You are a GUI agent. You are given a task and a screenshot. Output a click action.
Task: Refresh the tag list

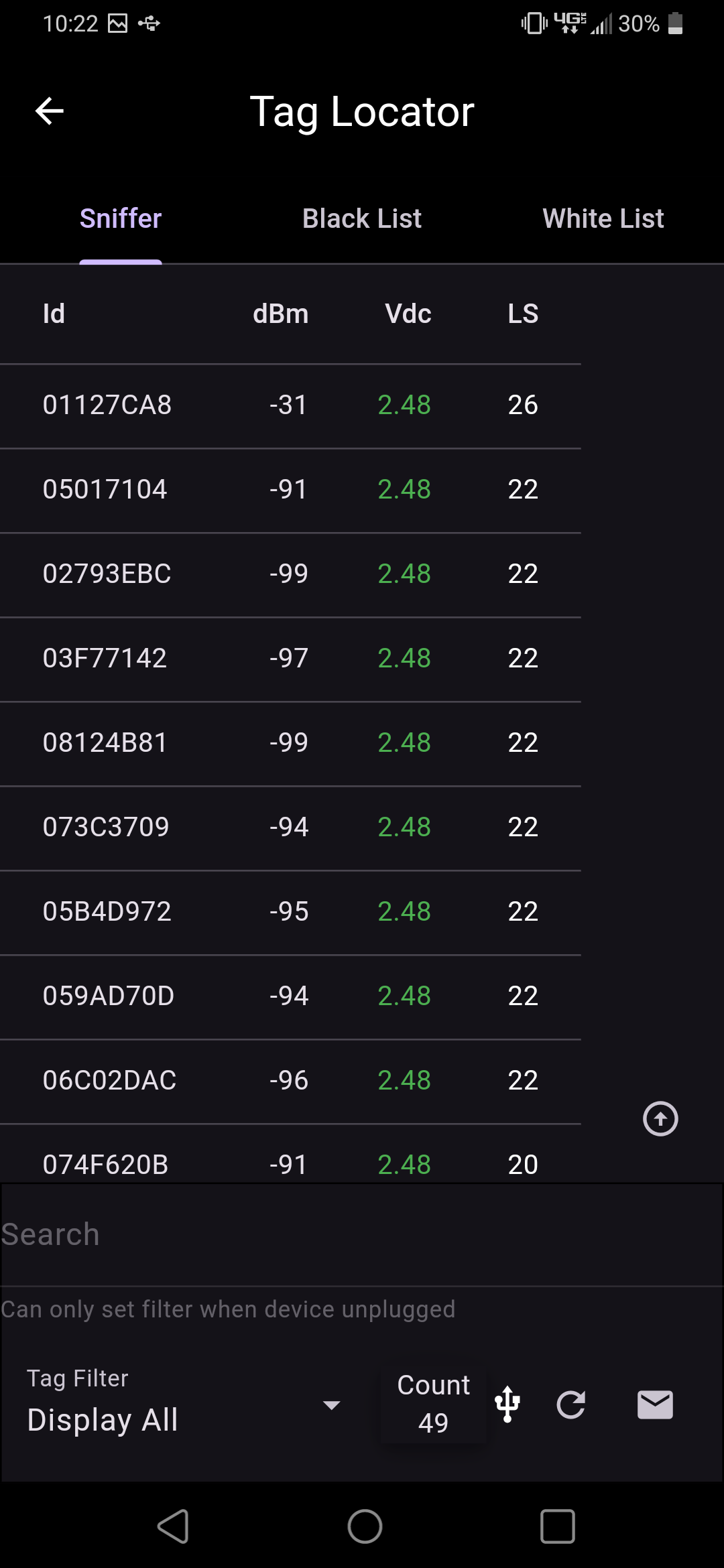(x=571, y=1404)
